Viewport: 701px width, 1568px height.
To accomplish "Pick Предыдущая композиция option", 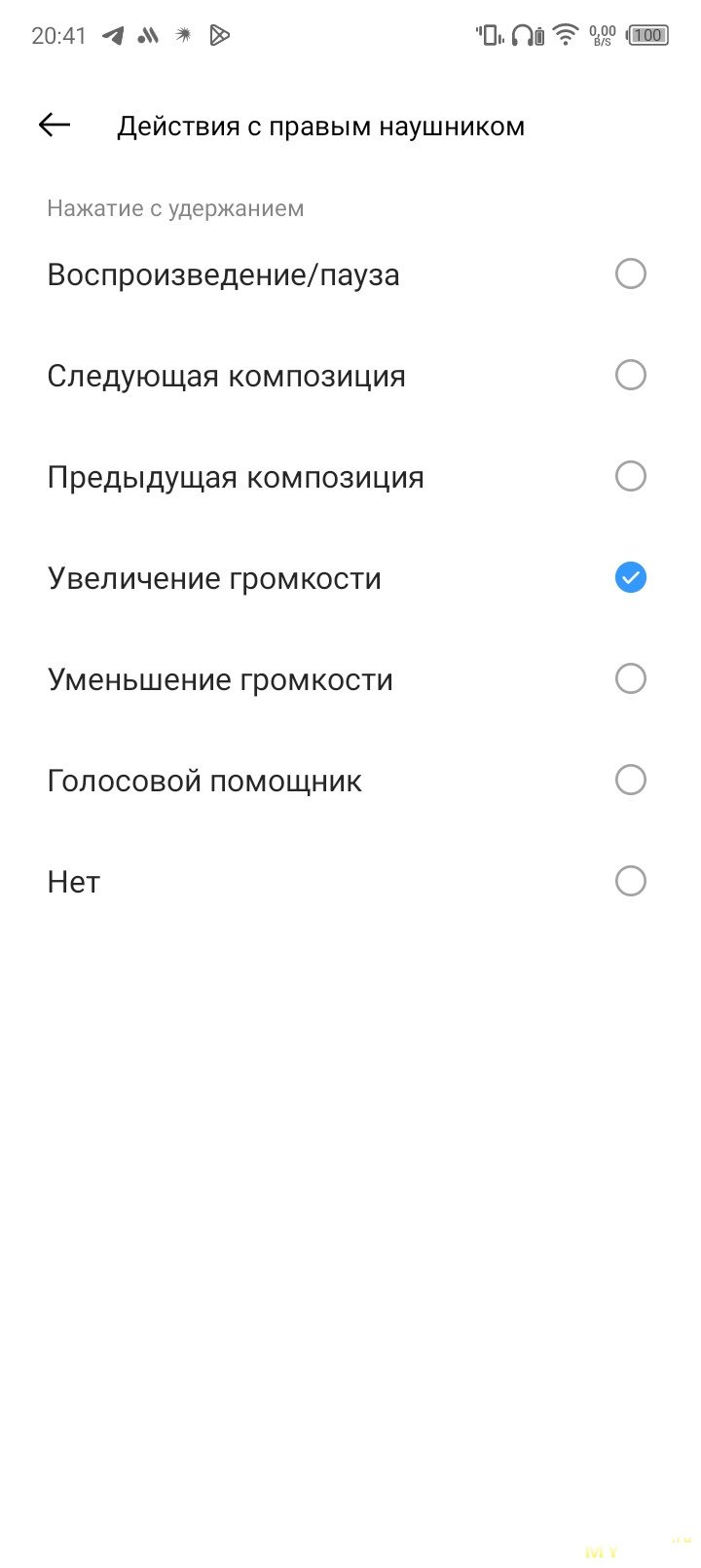I will (x=630, y=477).
